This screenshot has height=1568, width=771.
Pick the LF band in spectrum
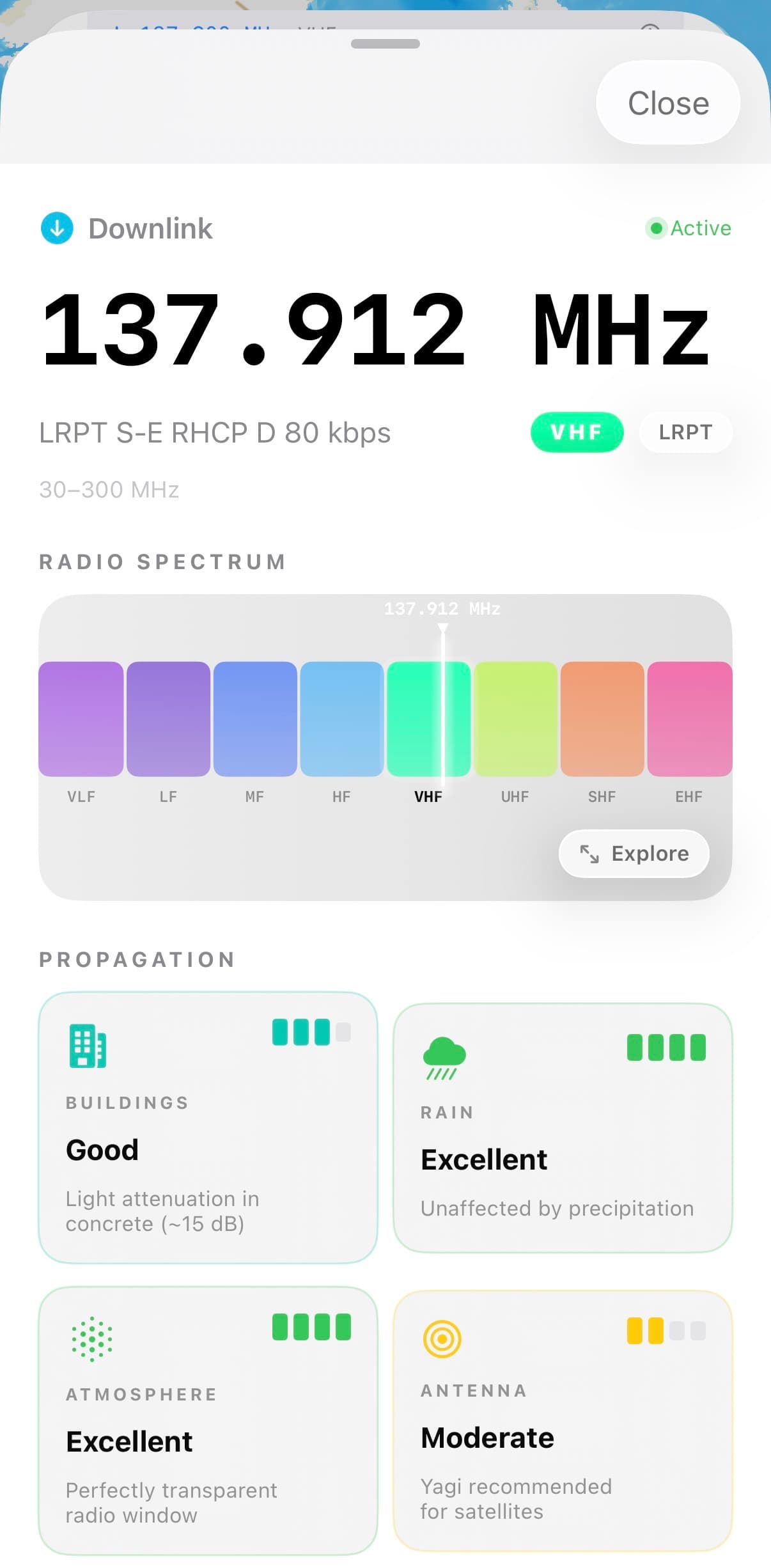(168, 719)
